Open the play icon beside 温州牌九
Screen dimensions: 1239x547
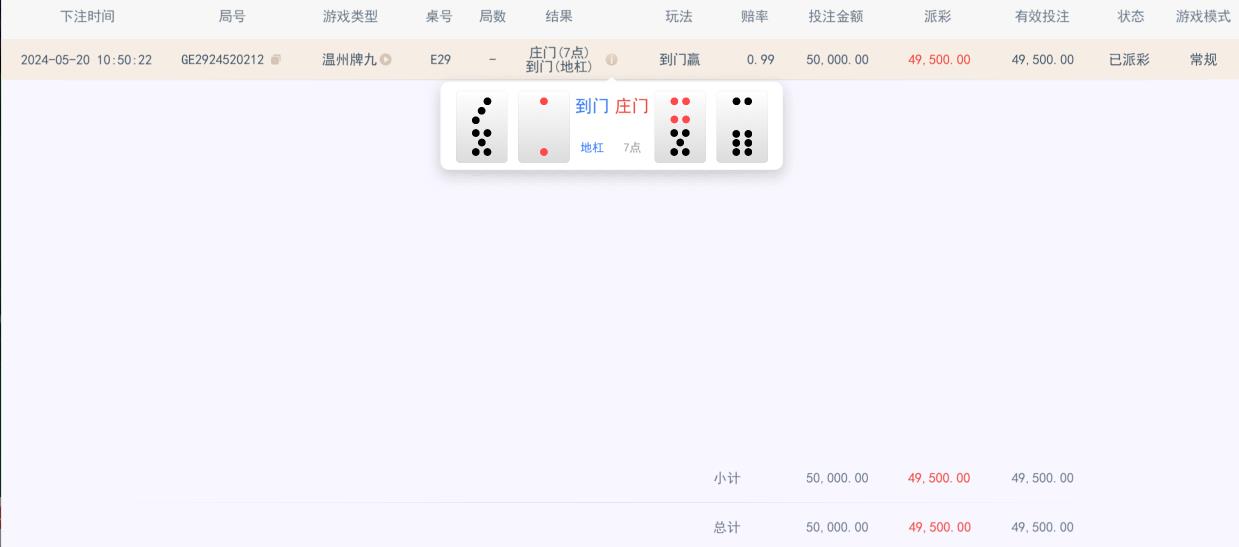coord(386,60)
